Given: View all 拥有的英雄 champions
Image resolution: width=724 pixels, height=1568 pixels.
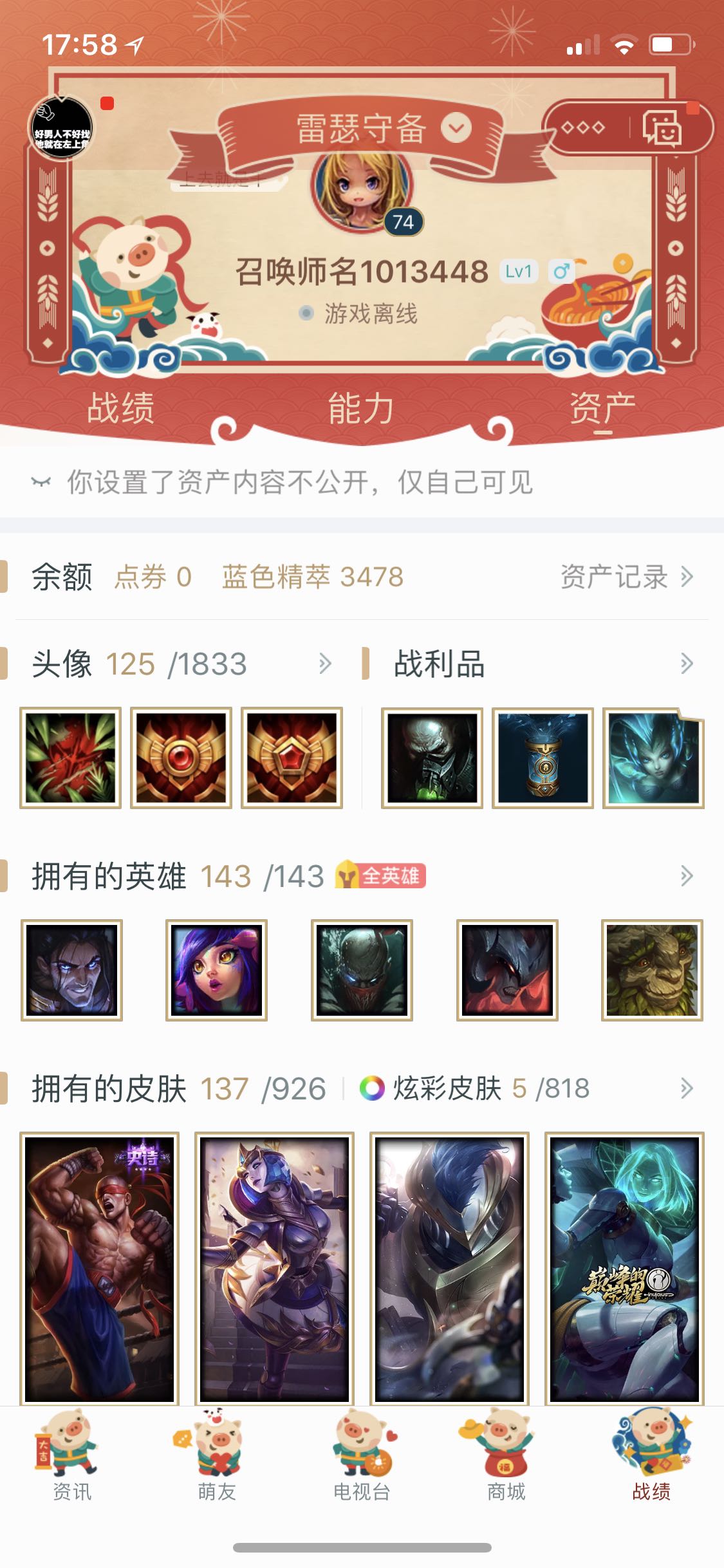Looking at the screenshot, I should pyautogui.click(x=686, y=876).
